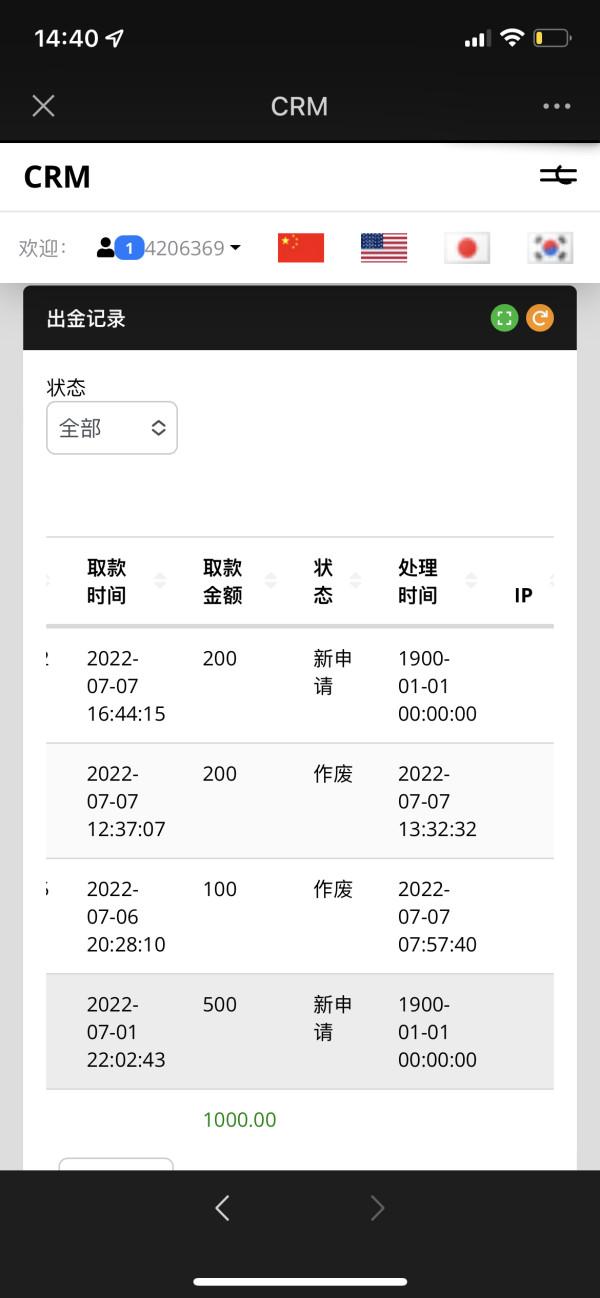
Task: Open the CRM navigation menu toggle
Action: pos(558,176)
